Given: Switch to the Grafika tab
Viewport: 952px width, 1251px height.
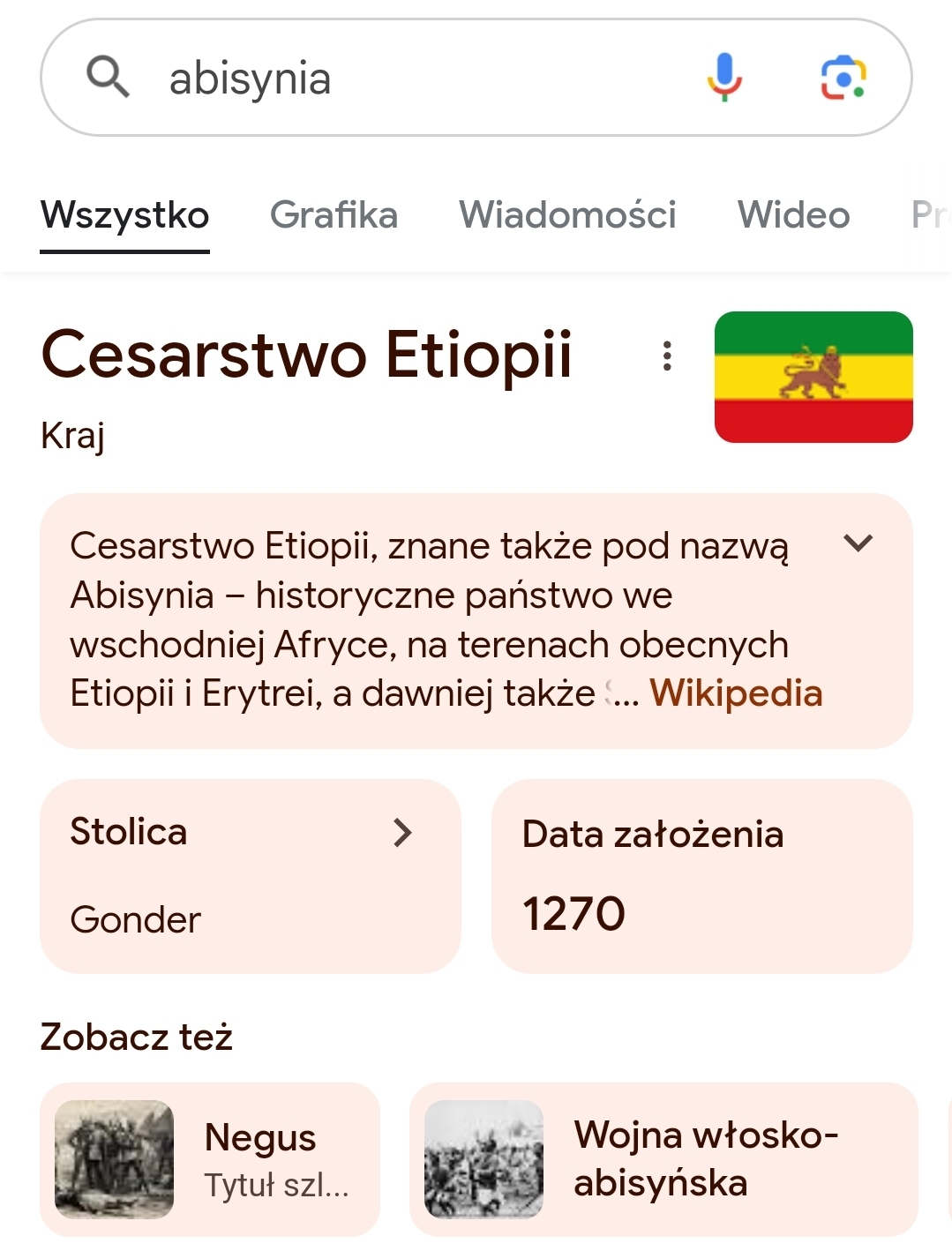Looking at the screenshot, I should [334, 215].
